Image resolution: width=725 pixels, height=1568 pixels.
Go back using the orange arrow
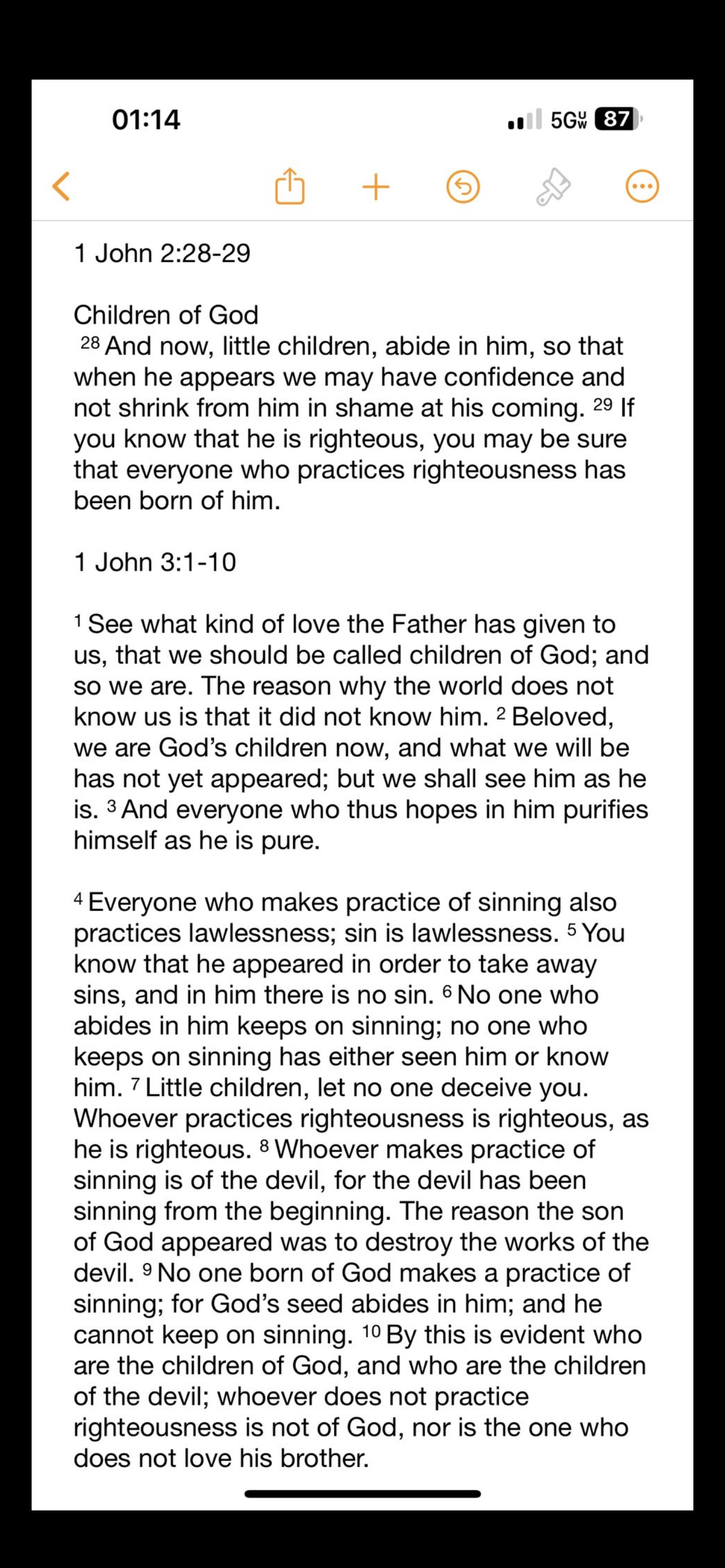62,186
